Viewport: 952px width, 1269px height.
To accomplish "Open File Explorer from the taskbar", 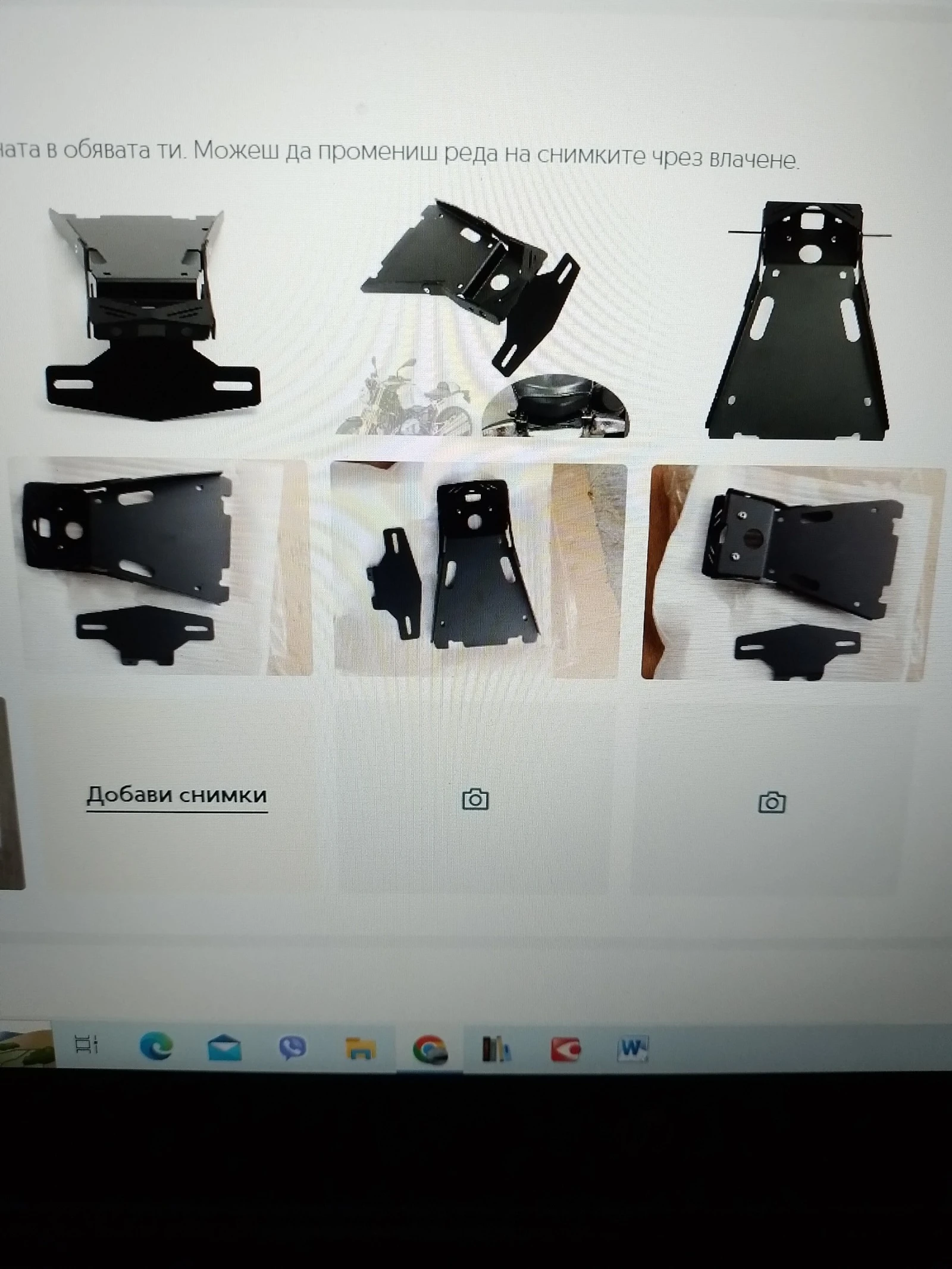I will click(361, 1049).
